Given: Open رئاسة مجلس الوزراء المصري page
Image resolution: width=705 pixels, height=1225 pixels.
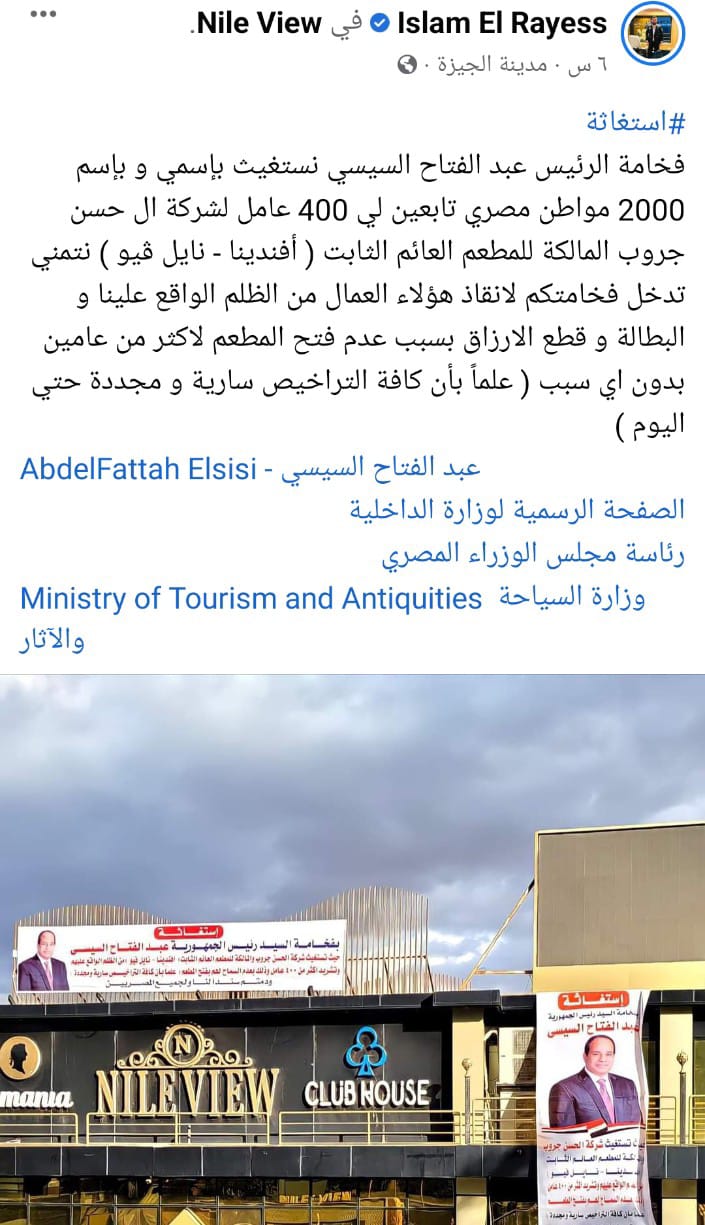Looking at the screenshot, I should click(x=534, y=554).
